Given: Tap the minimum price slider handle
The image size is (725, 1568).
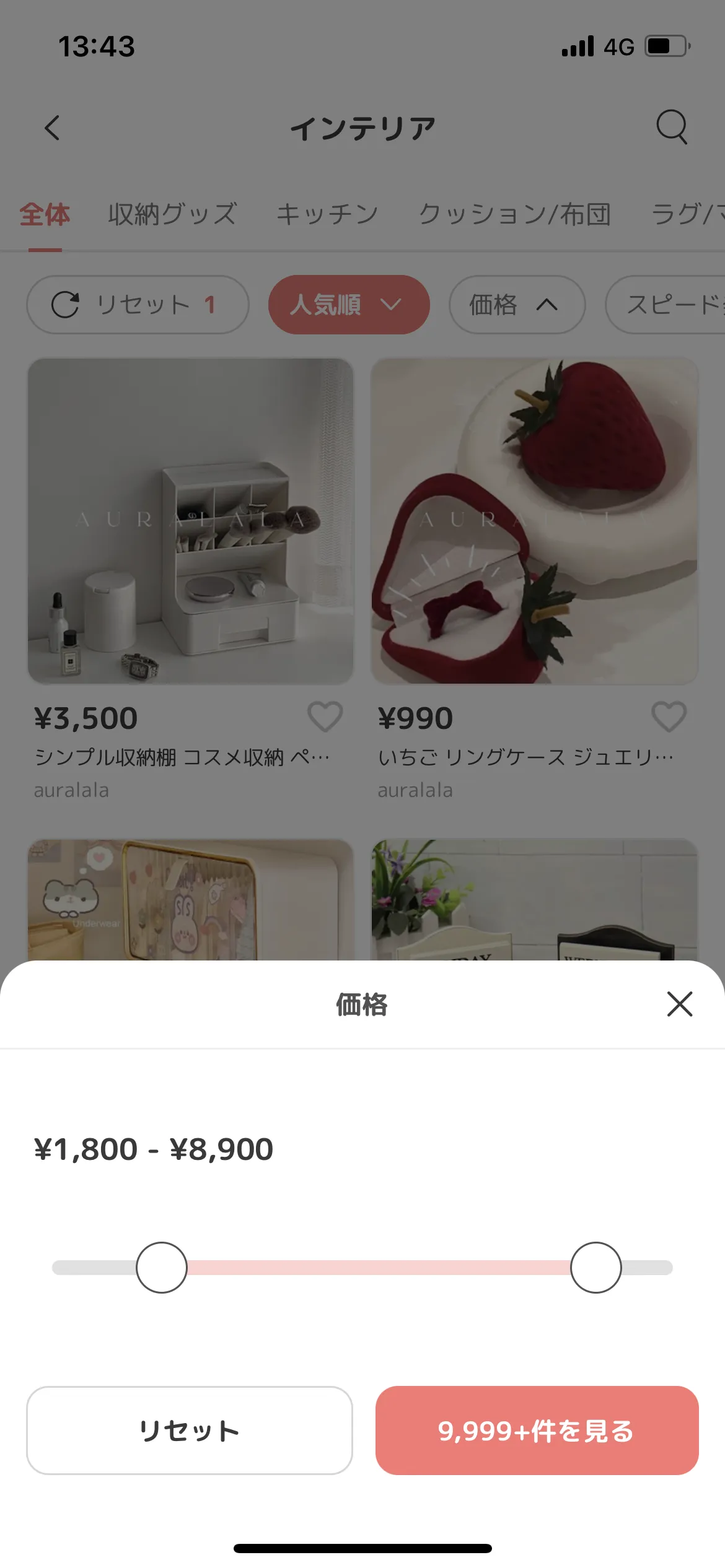Looking at the screenshot, I should pyautogui.click(x=162, y=1268).
